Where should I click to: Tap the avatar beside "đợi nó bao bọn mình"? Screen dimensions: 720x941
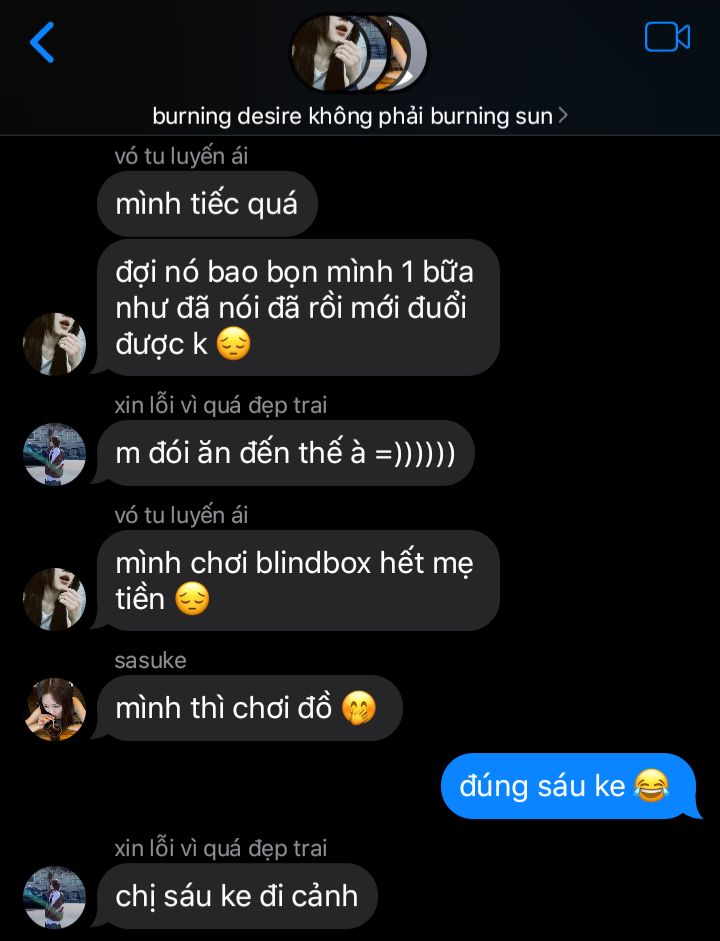[55, 344]
